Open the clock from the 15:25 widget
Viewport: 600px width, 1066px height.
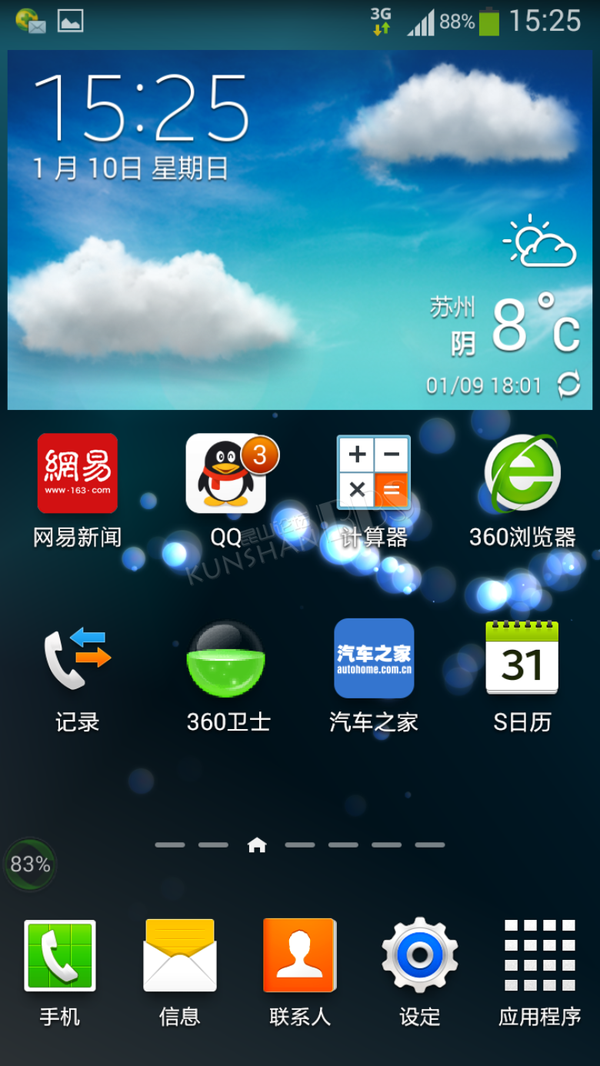click(141, 107)
